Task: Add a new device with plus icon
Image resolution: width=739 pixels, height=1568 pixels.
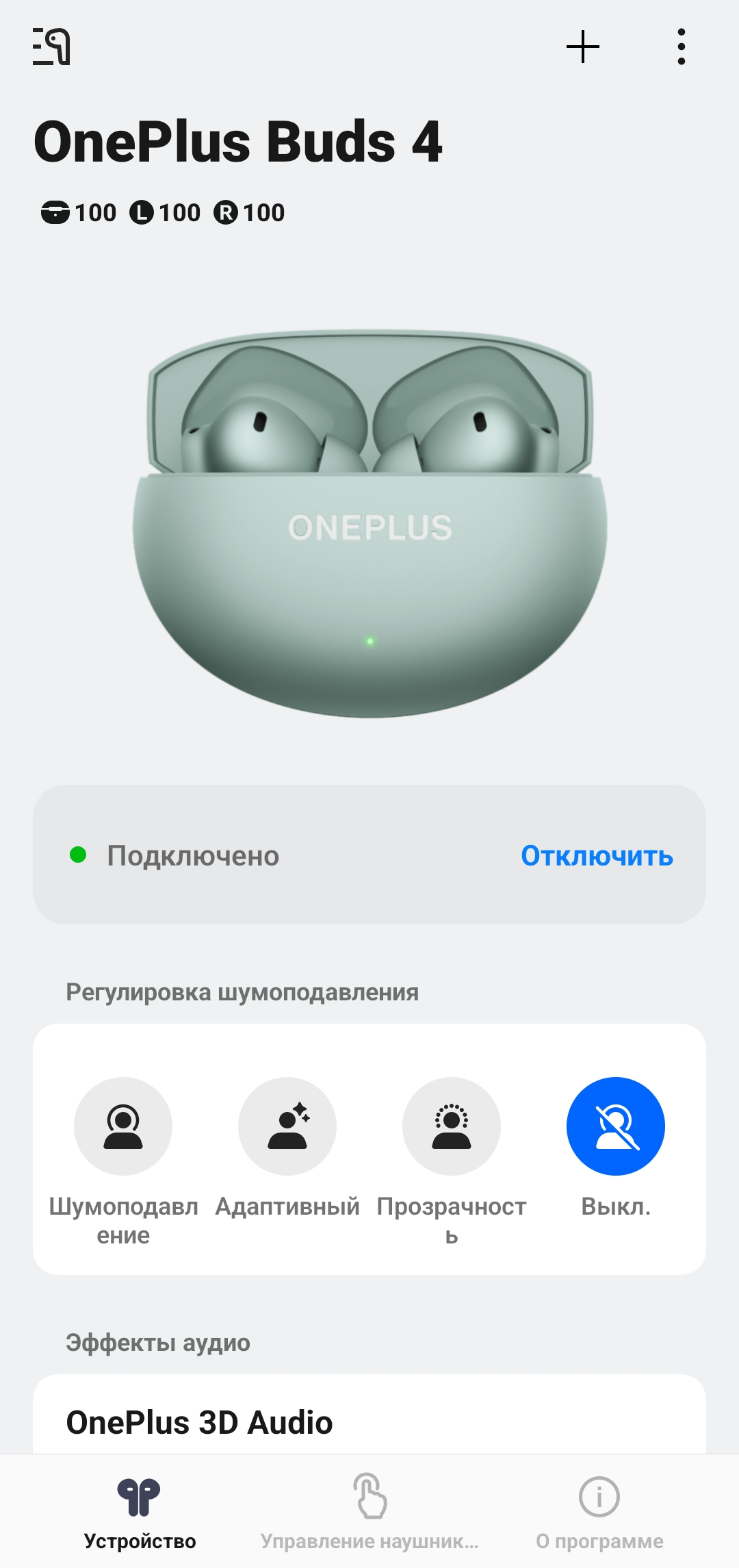Action: coord(583,47)
